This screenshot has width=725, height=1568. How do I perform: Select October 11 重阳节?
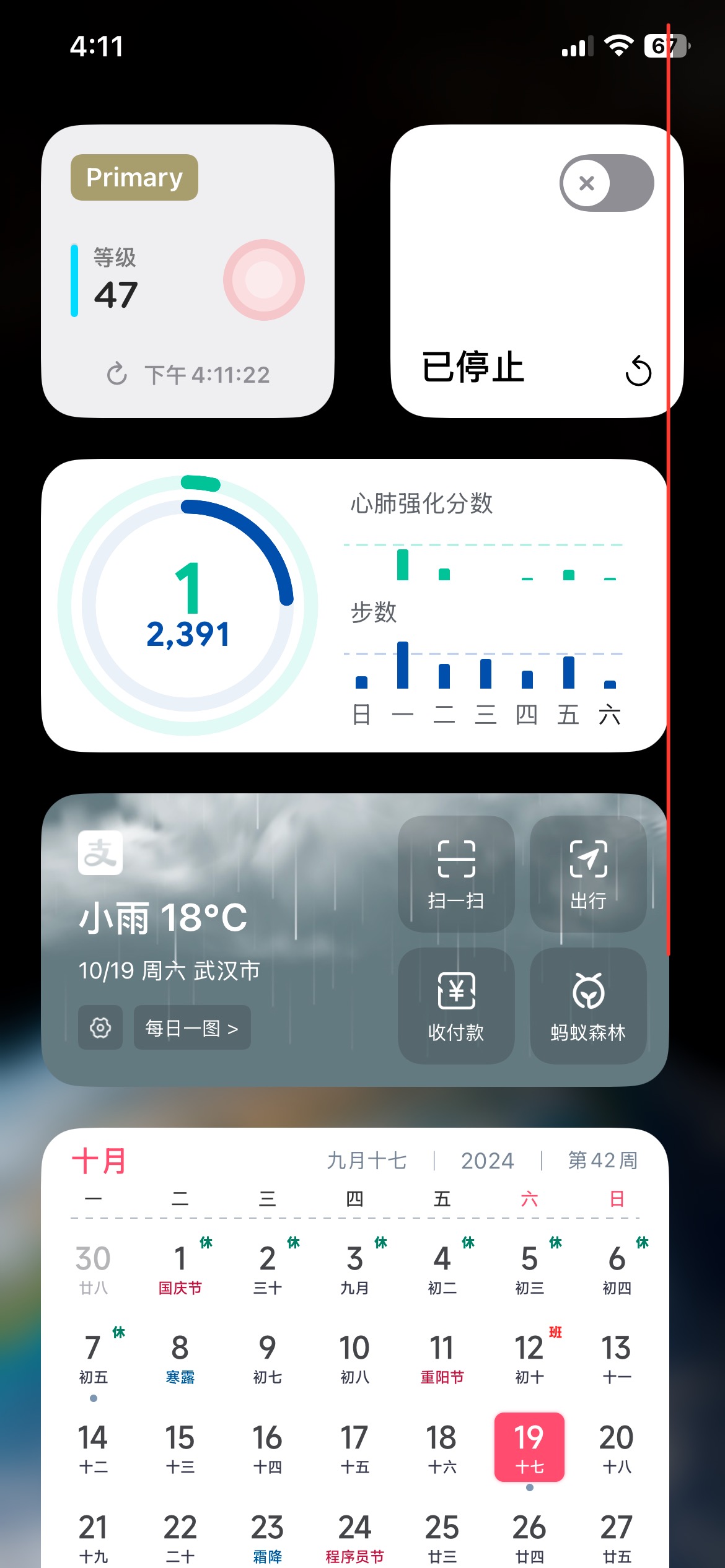[442, 1357]
